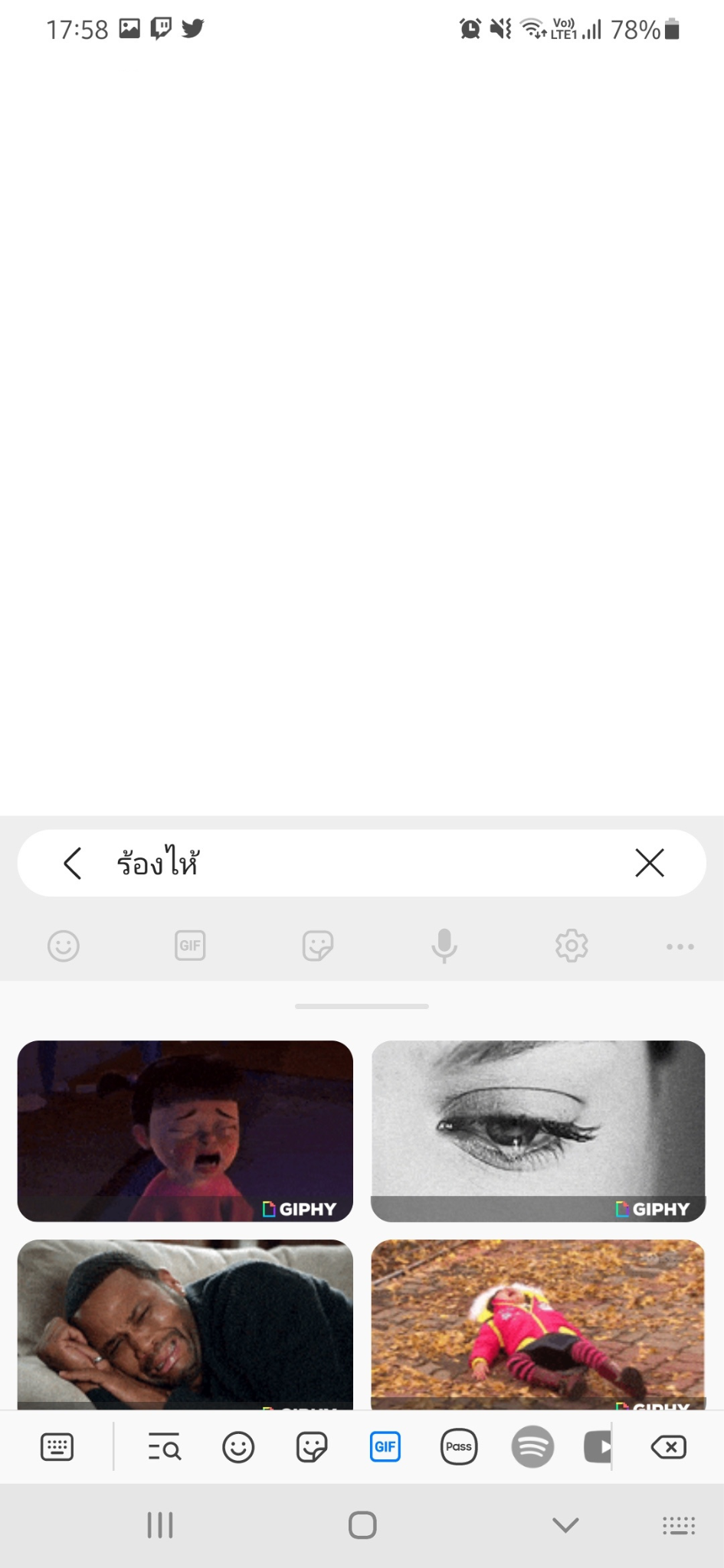The image size is (724, 1568).
Task: Switch back to the regular keyboard
Action: [x=57, y=1447]
